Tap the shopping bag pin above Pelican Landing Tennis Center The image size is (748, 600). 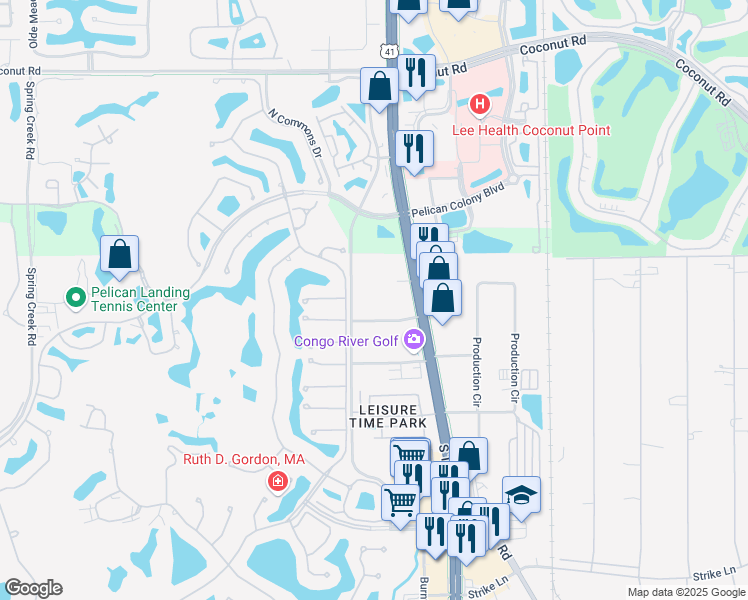[119, 256]
